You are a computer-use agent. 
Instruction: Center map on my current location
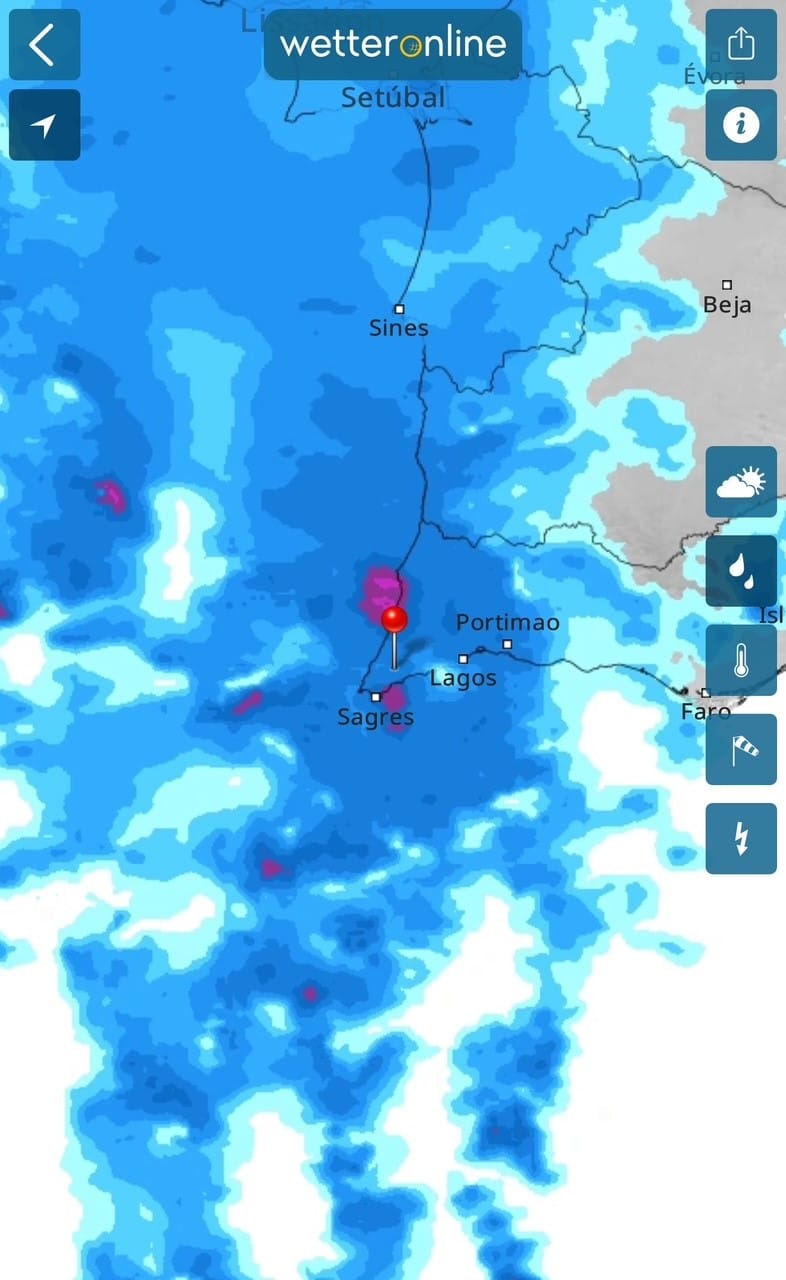click(x=44, y=125)
